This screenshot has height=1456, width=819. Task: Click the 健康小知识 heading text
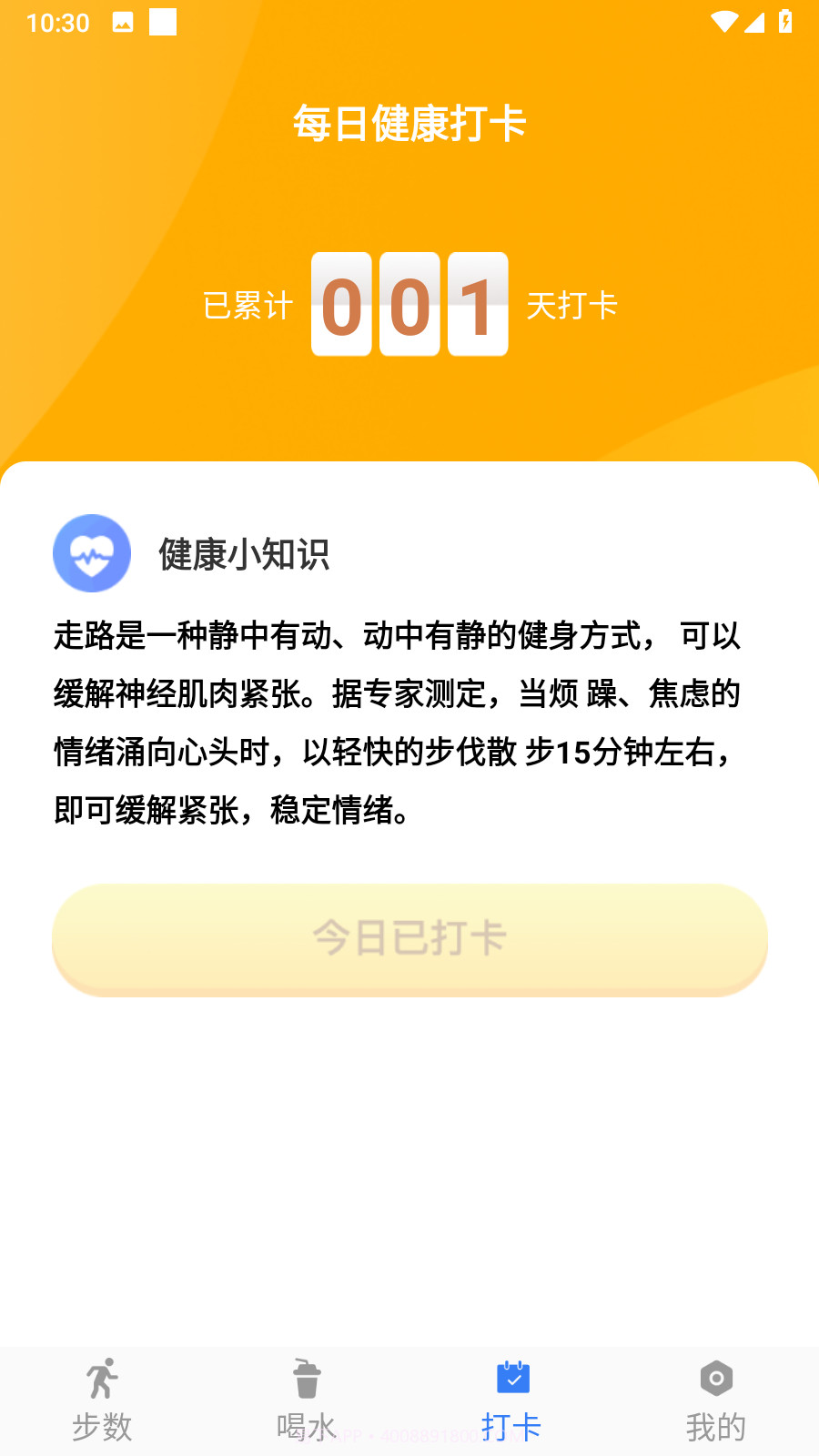coord(244,553)
